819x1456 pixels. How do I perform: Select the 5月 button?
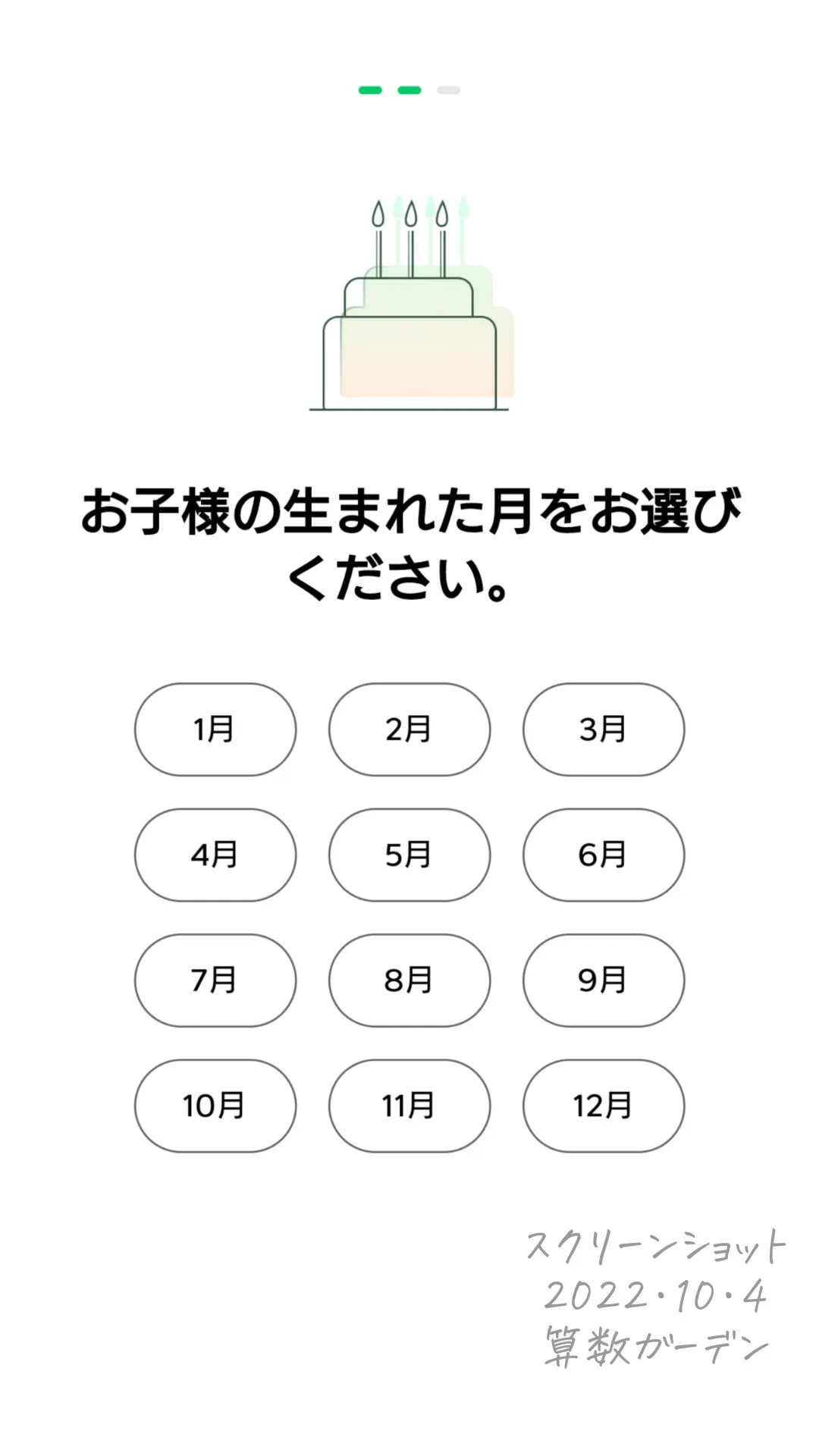tap(409, 855)
